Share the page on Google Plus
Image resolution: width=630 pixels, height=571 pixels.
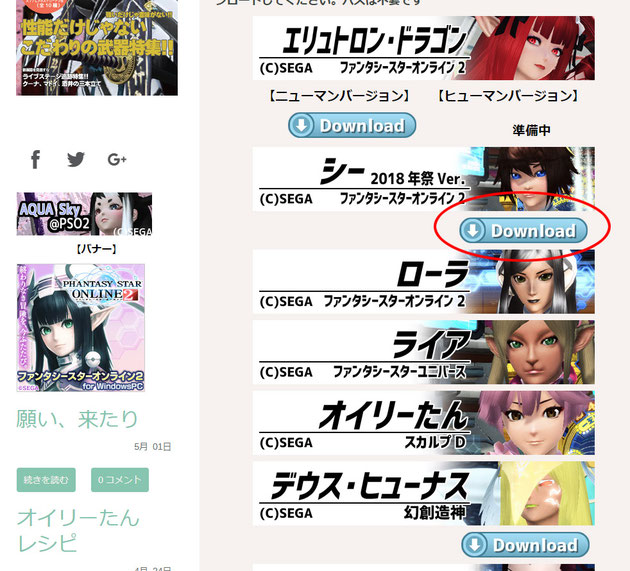click(x=116, y=159)
